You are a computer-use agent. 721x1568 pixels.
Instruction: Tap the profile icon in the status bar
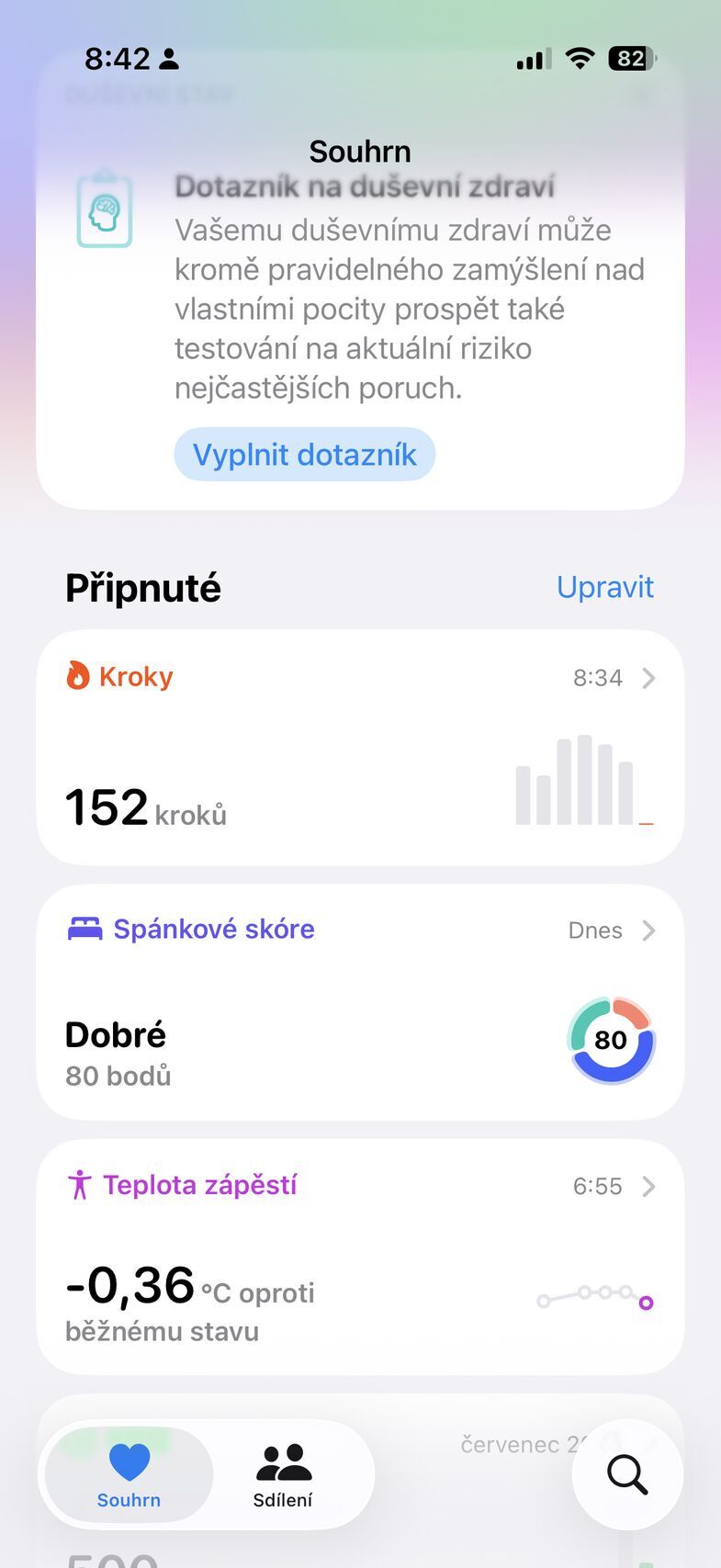tap(169, 58)
